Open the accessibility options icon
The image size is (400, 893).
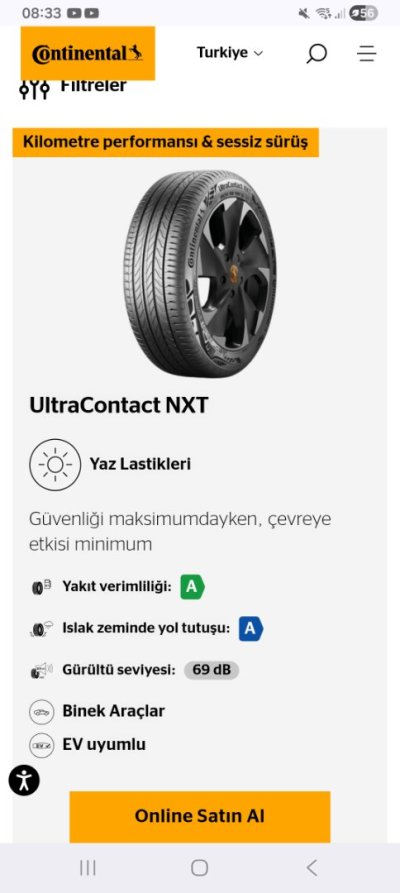pyautogui.click(x=24, y=780)
